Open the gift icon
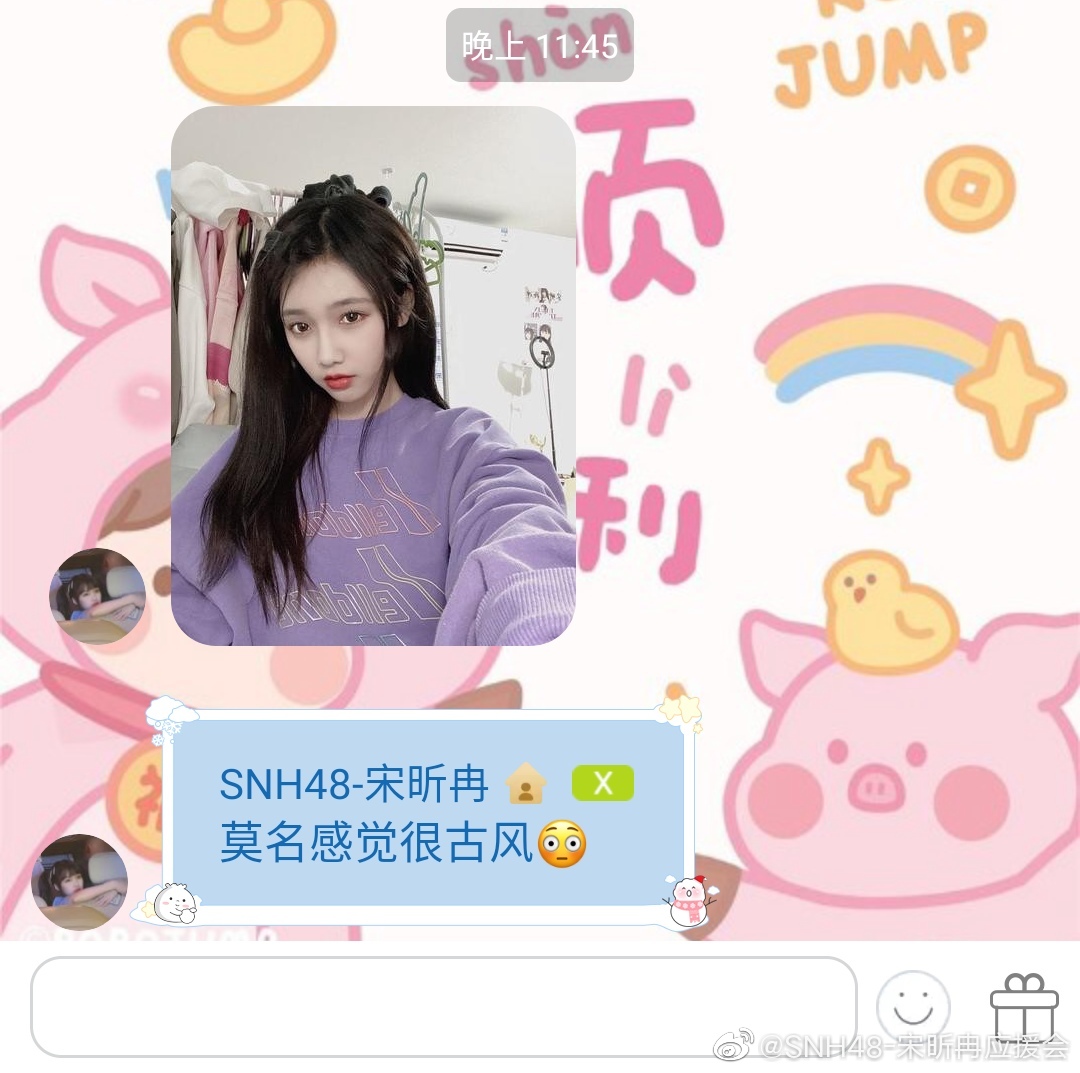 click(x=1023, y=1006)
